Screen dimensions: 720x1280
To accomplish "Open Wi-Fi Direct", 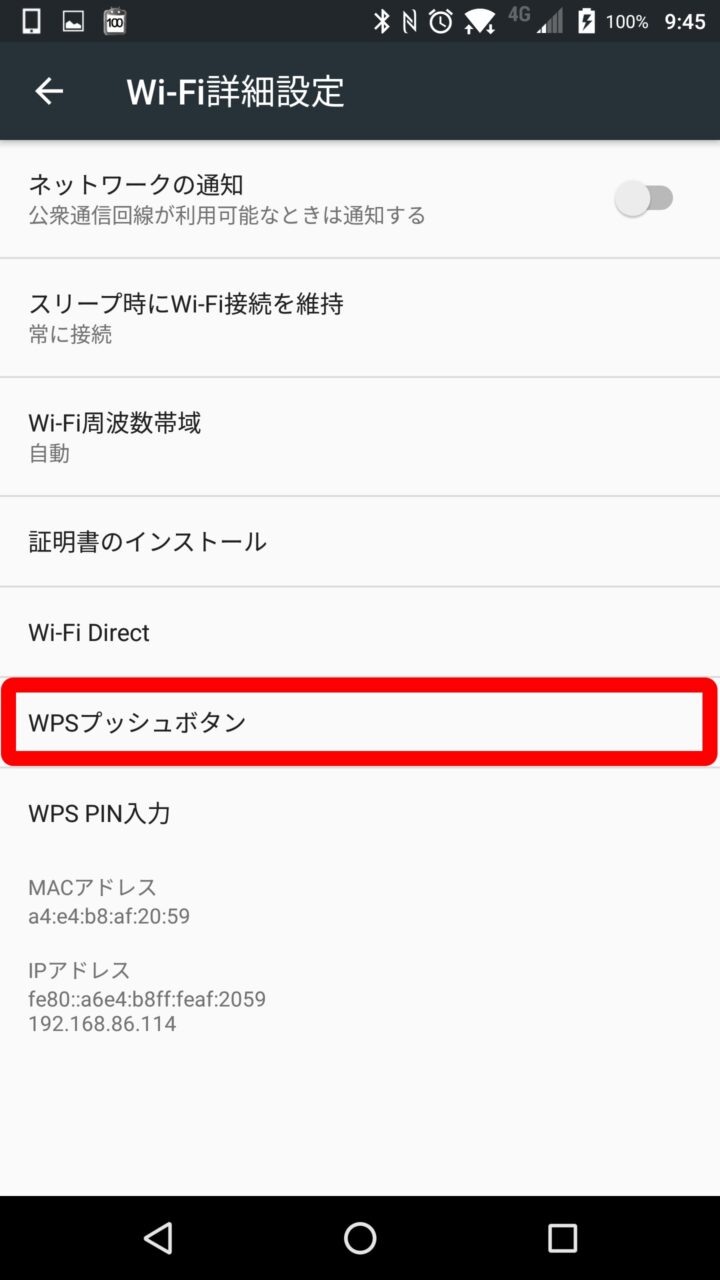I will point(360,632).
